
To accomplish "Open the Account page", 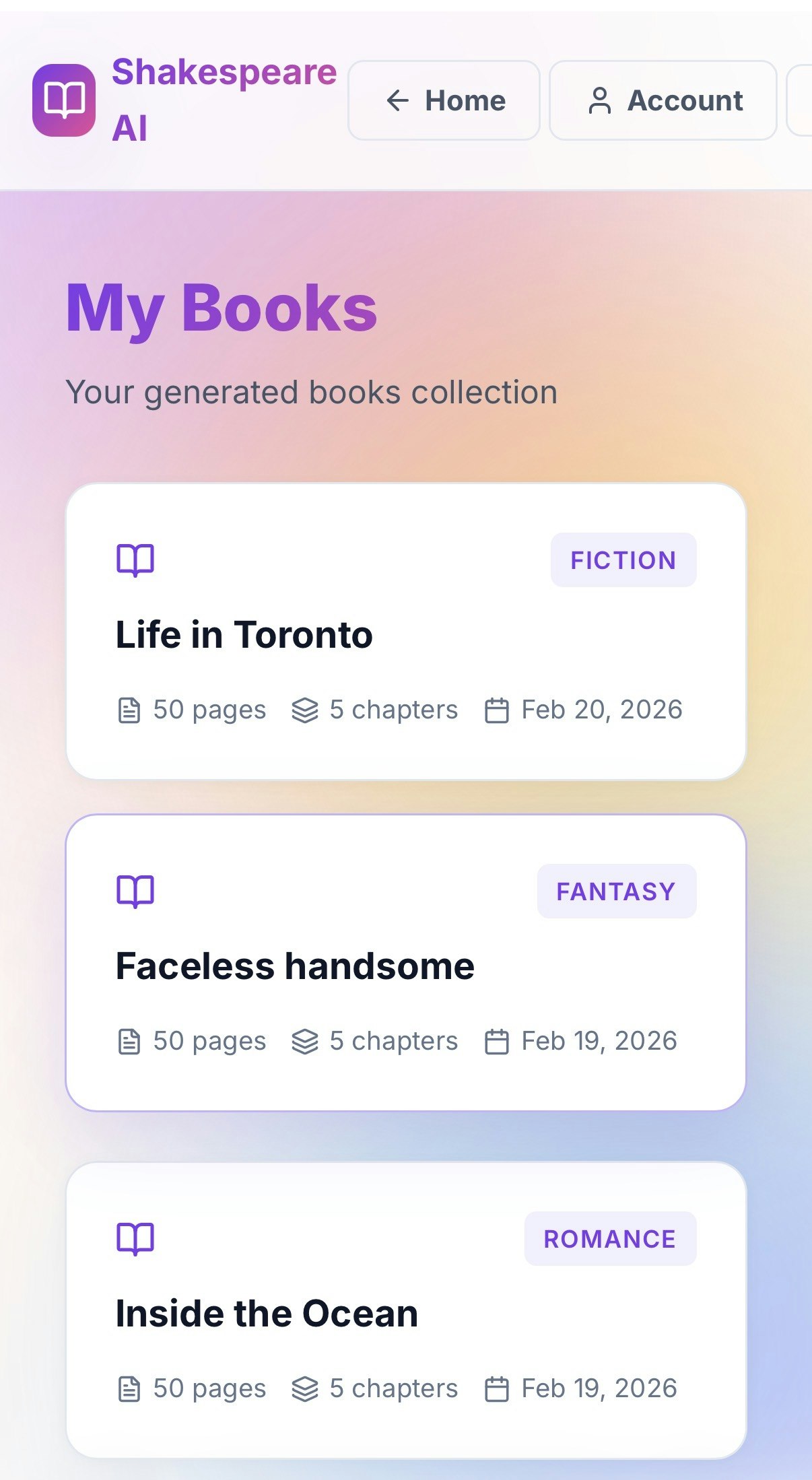I will click(663, 101).
